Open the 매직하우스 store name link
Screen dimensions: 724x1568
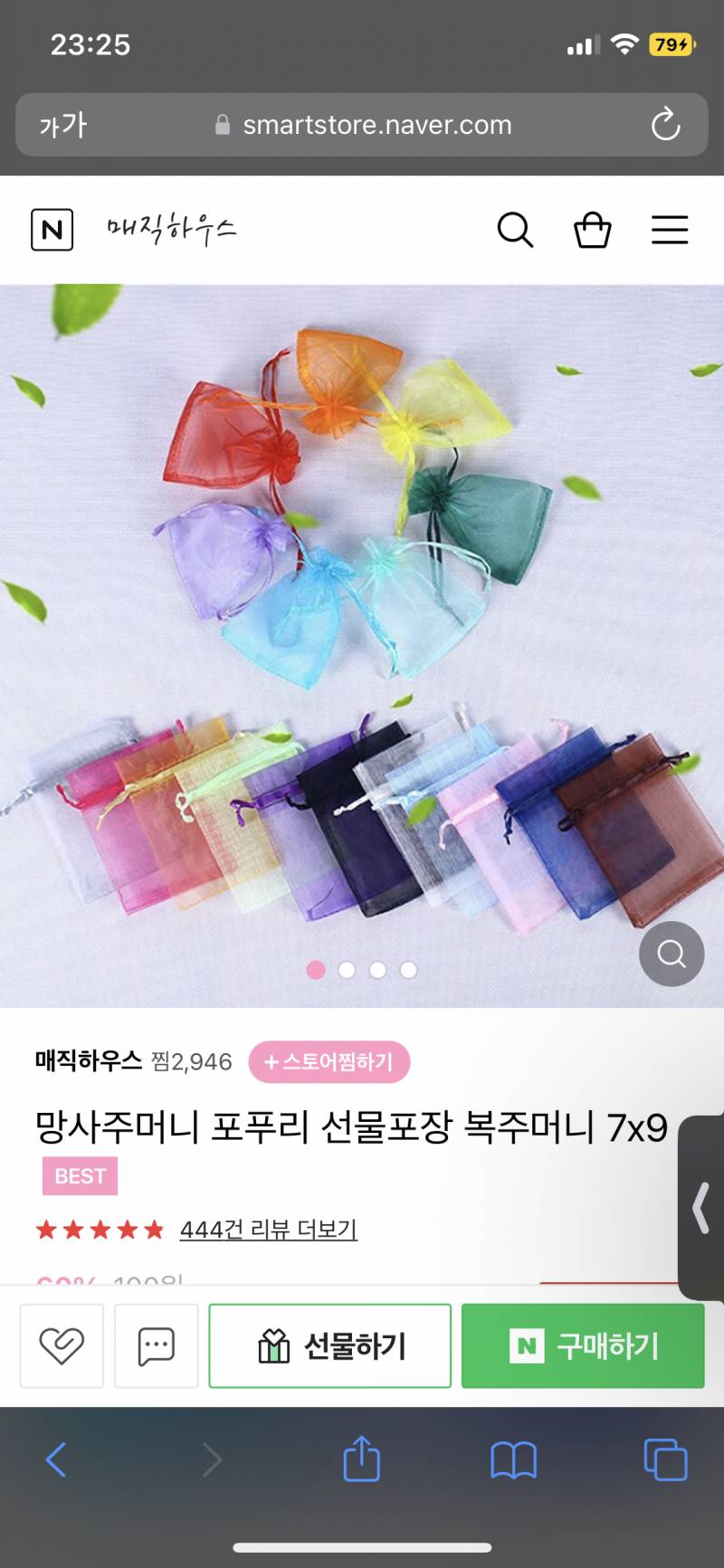pos(89,1060)
